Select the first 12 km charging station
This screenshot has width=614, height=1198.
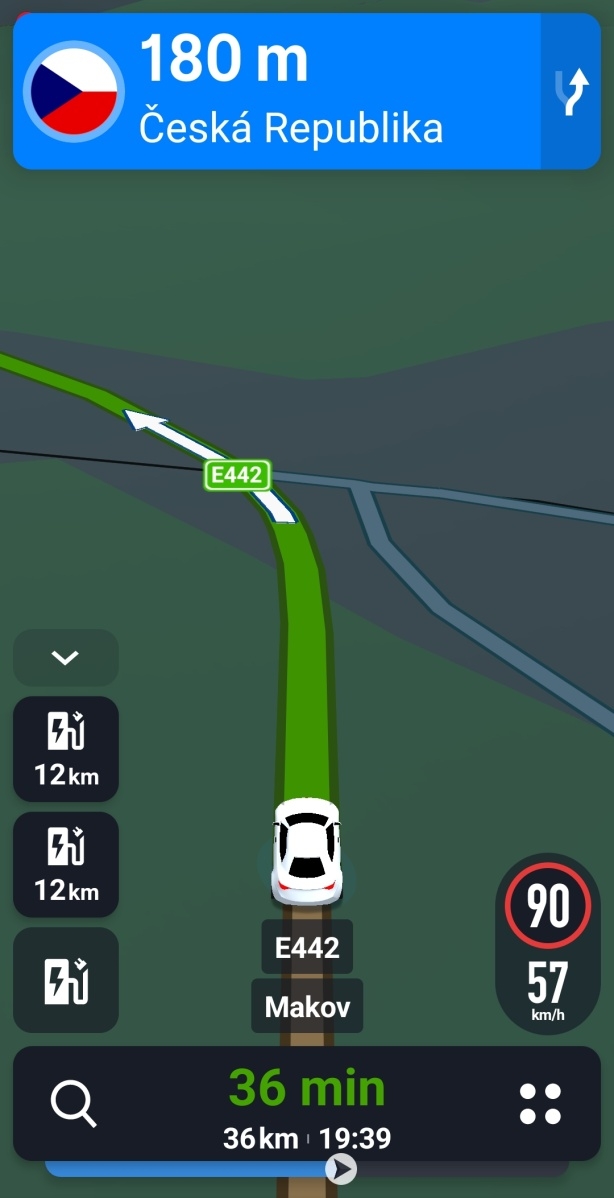66,748
